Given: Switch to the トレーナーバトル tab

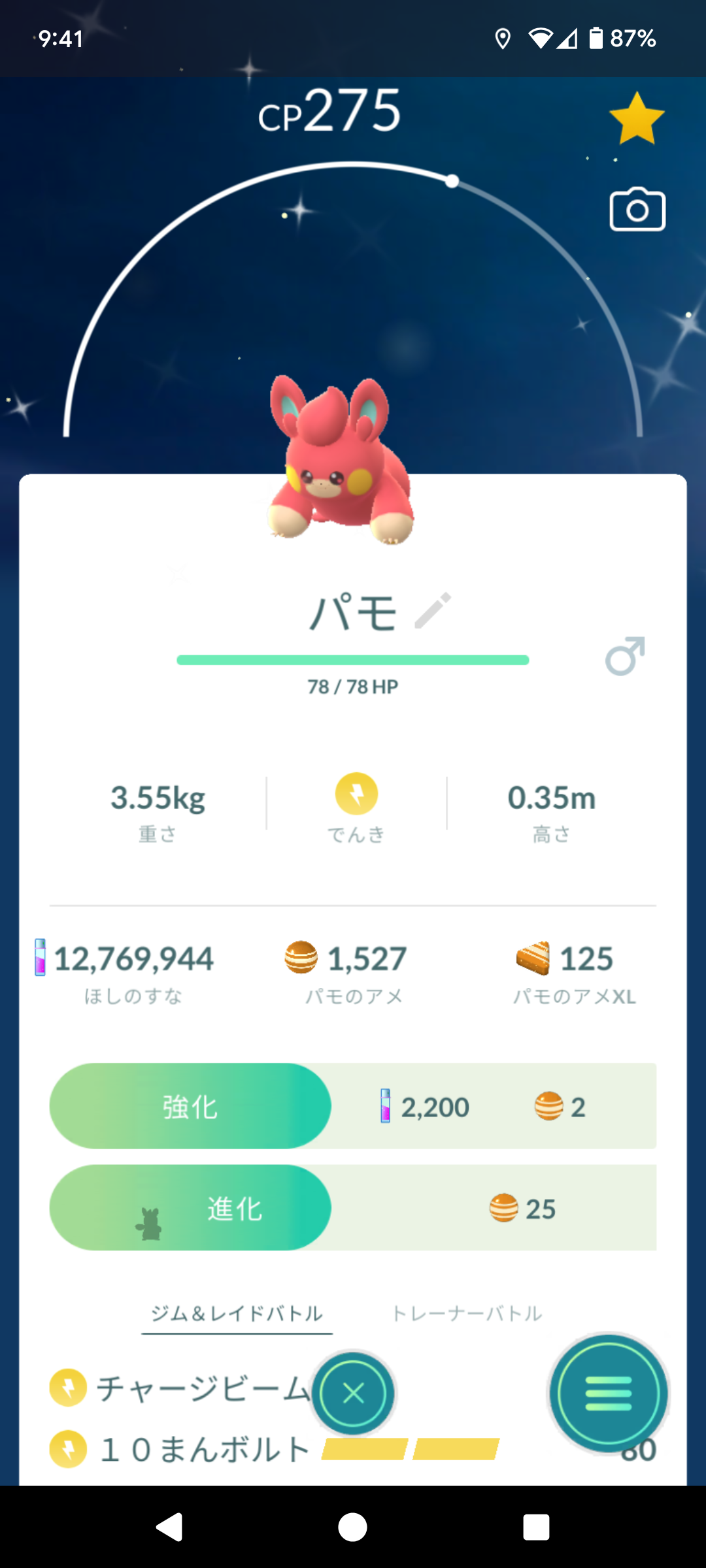Looking at the screenshot, I should tap(467, 1313).
